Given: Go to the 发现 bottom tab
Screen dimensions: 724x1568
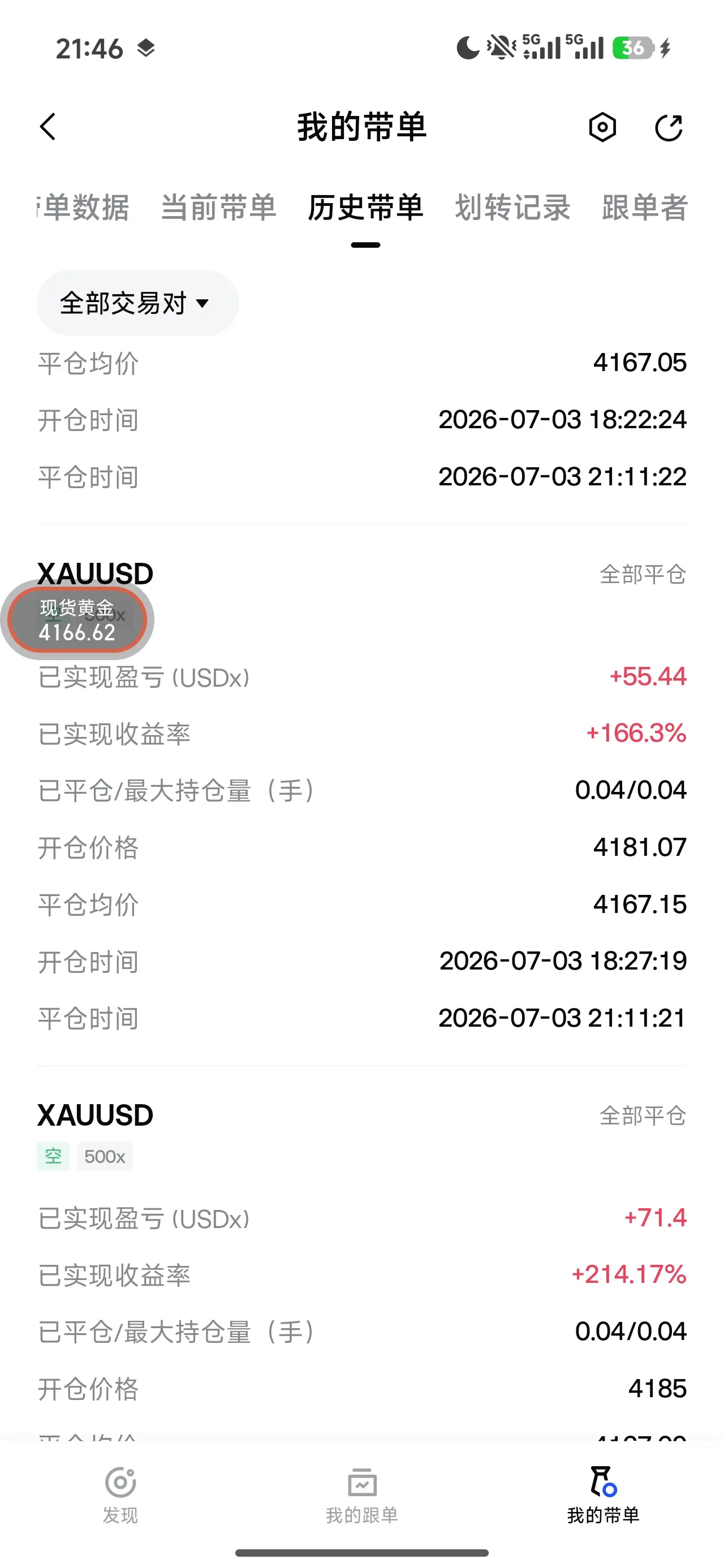Looking at the screenshot, I should coord(120,1496).
